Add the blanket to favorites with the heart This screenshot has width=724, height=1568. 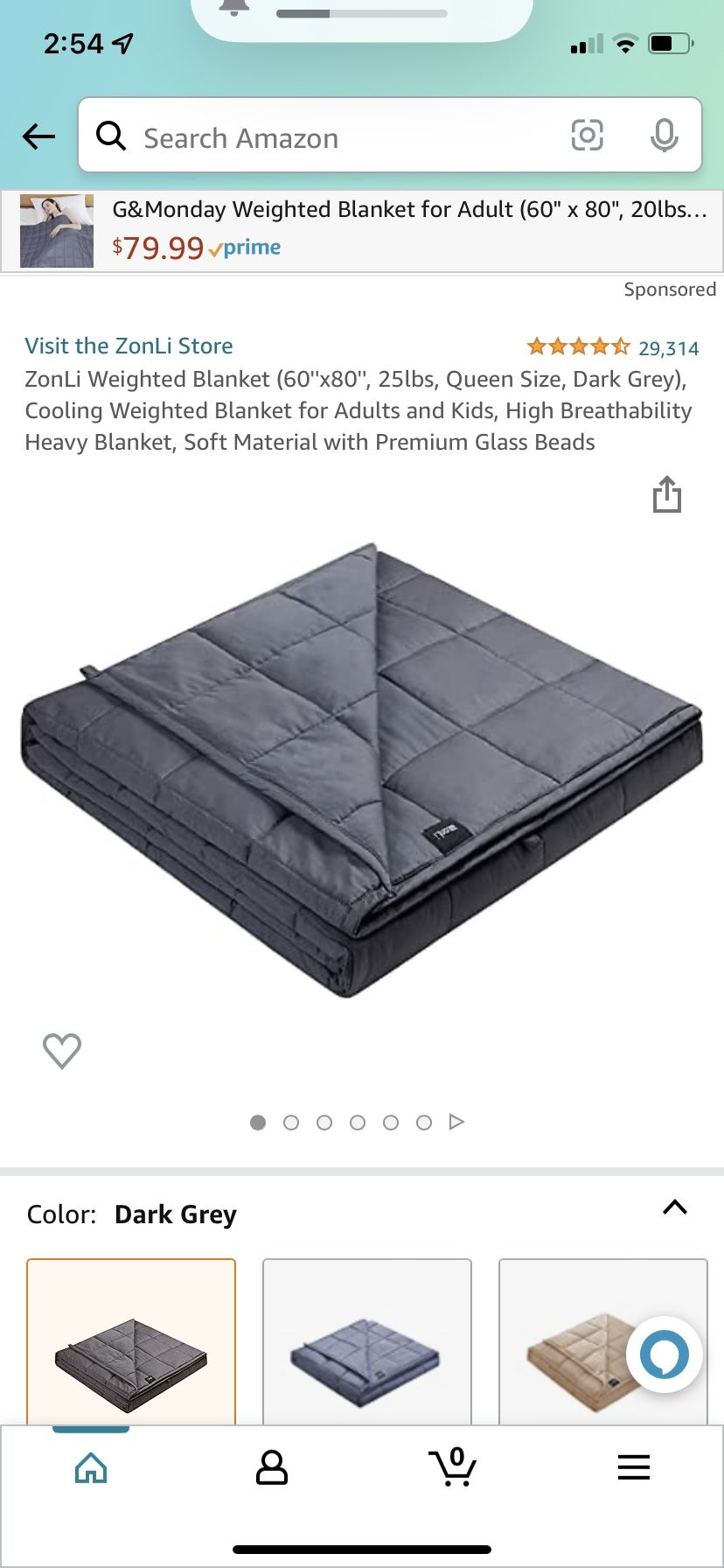click(x=61, y=1050)
